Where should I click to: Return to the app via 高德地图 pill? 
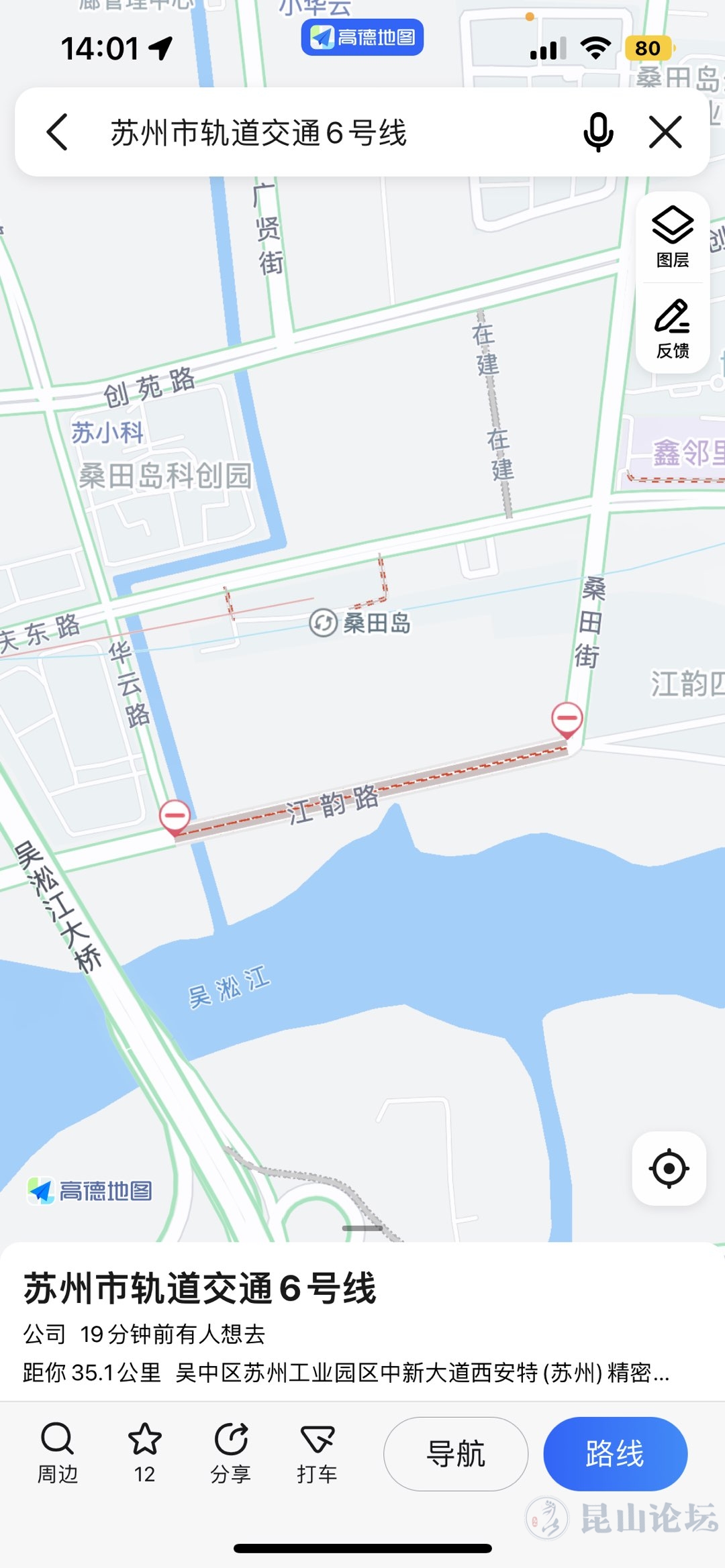[362, 37]
